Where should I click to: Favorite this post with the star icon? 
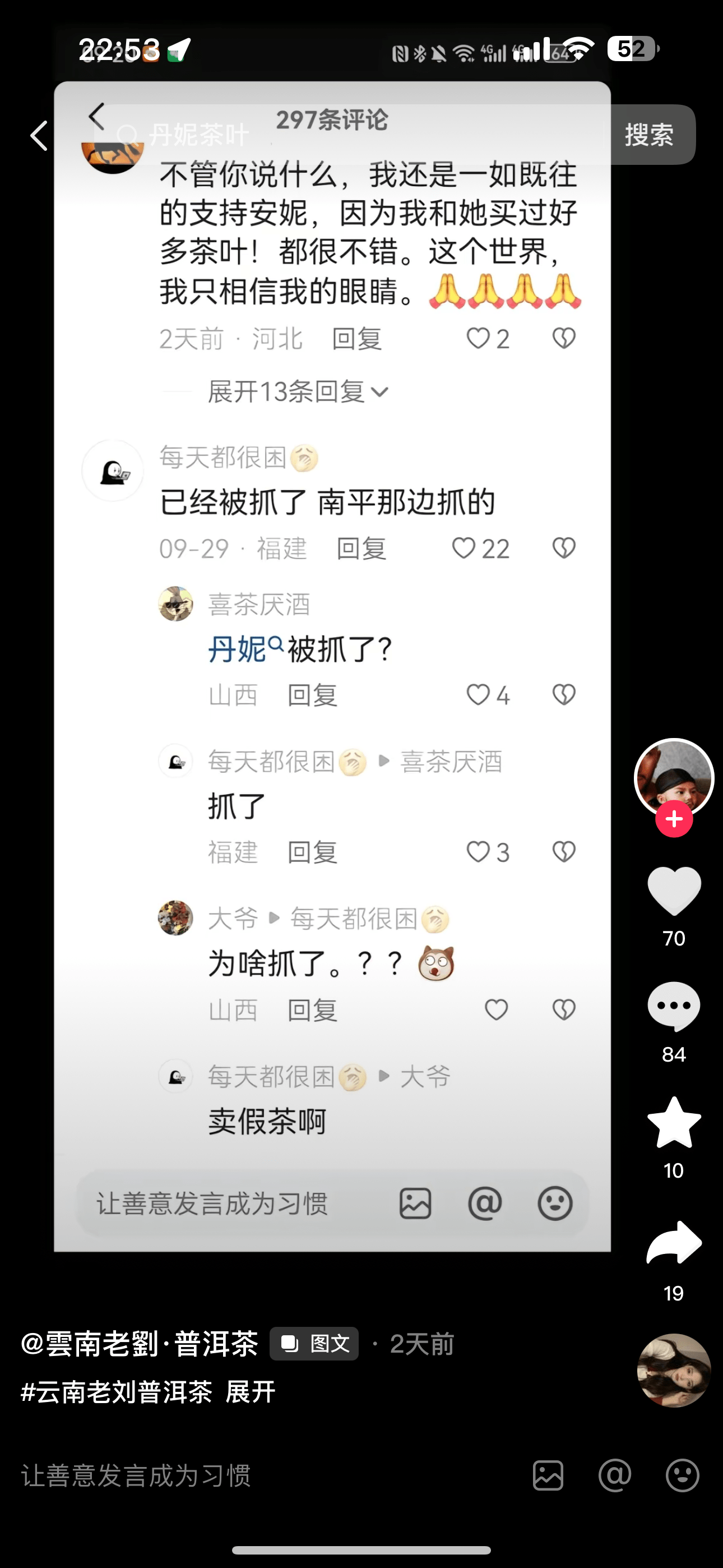[674, 1122]
